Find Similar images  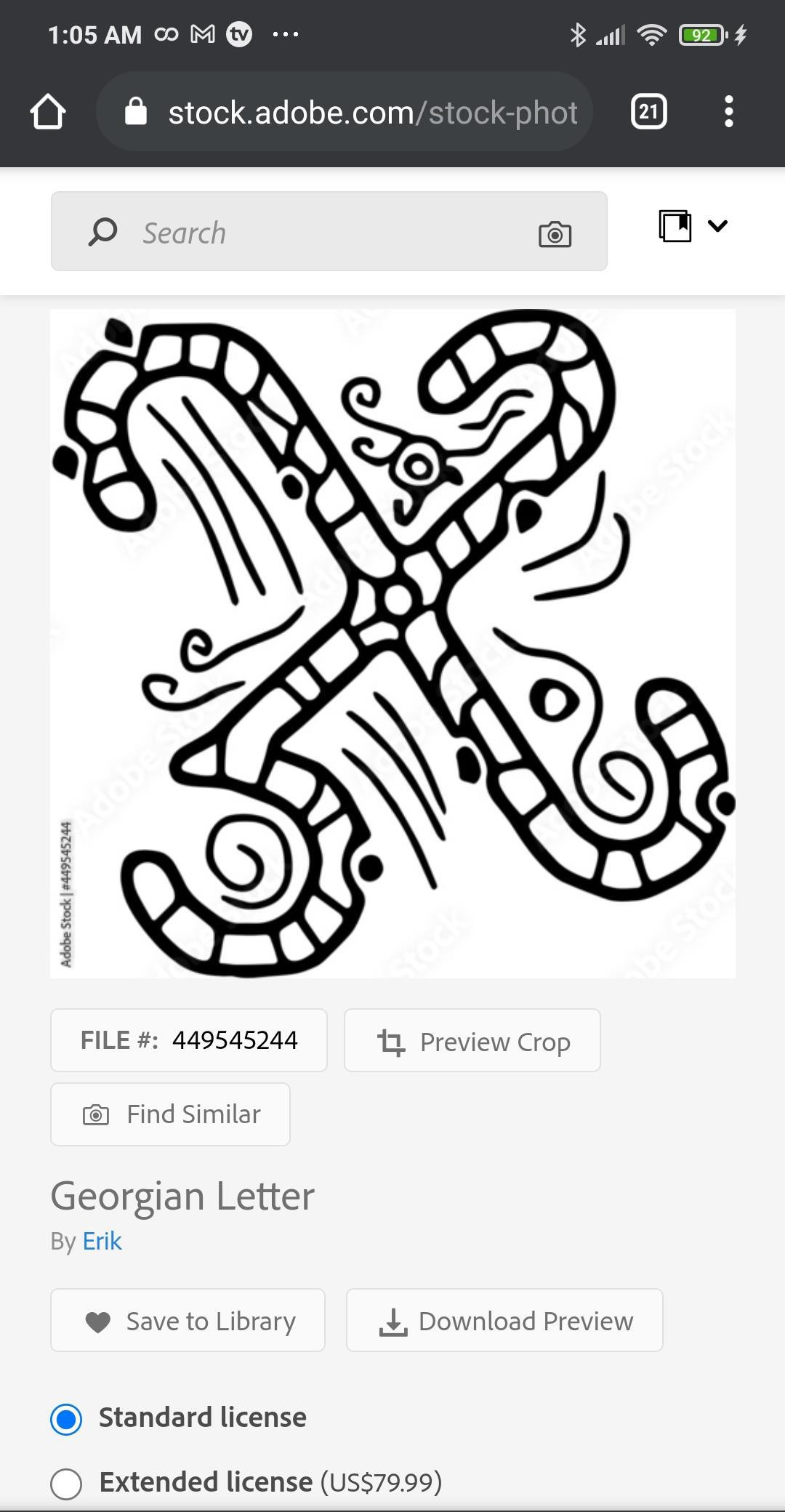(x=170, y=1114)
